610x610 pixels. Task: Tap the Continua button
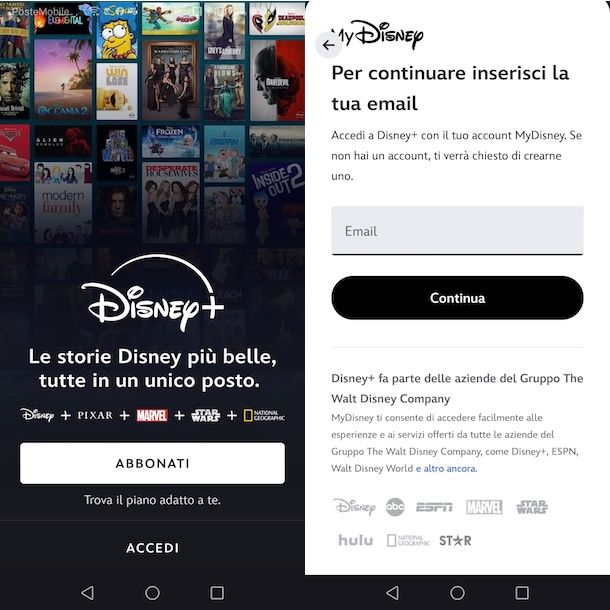click(x=457, y=298)
